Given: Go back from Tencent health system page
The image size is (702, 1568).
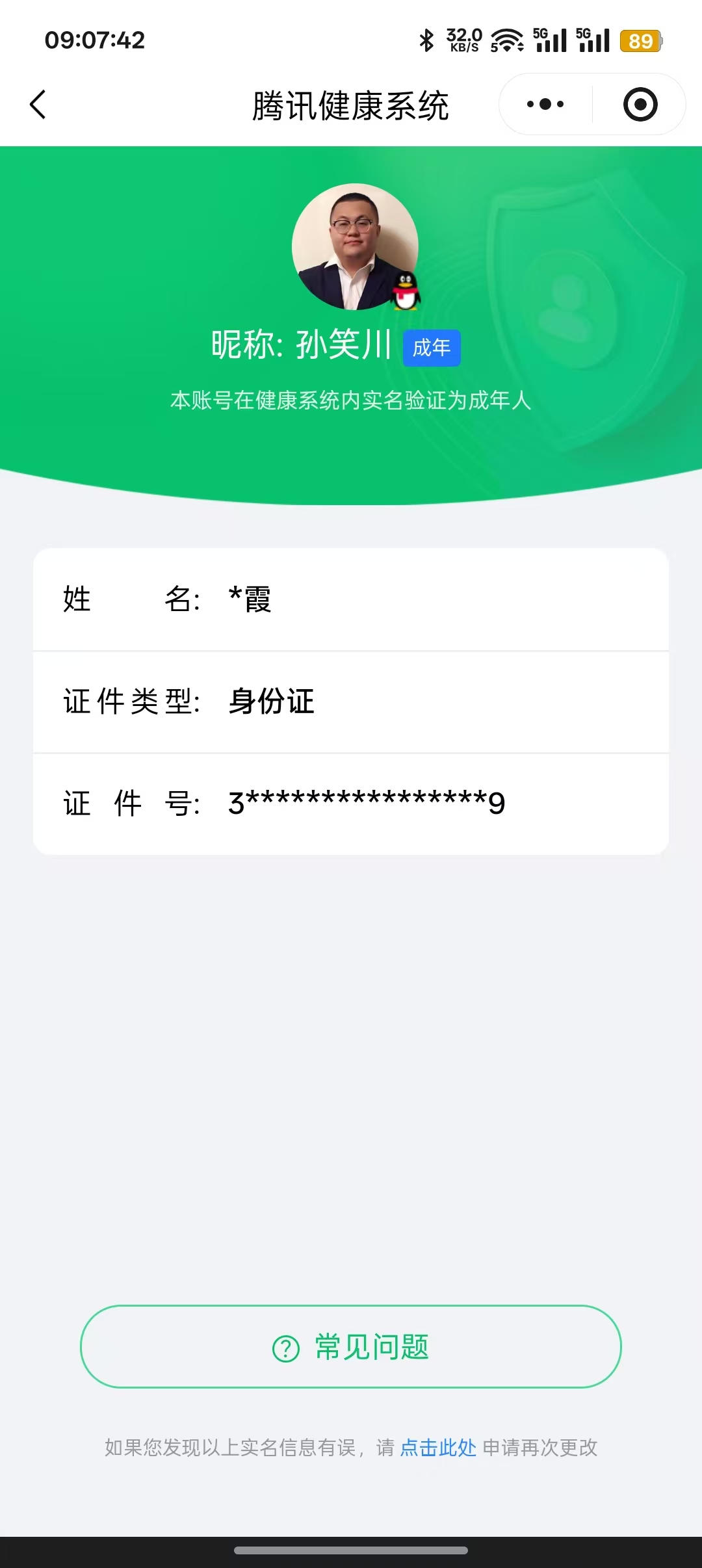Looking at the screenshot, I should tap(38, 105).
